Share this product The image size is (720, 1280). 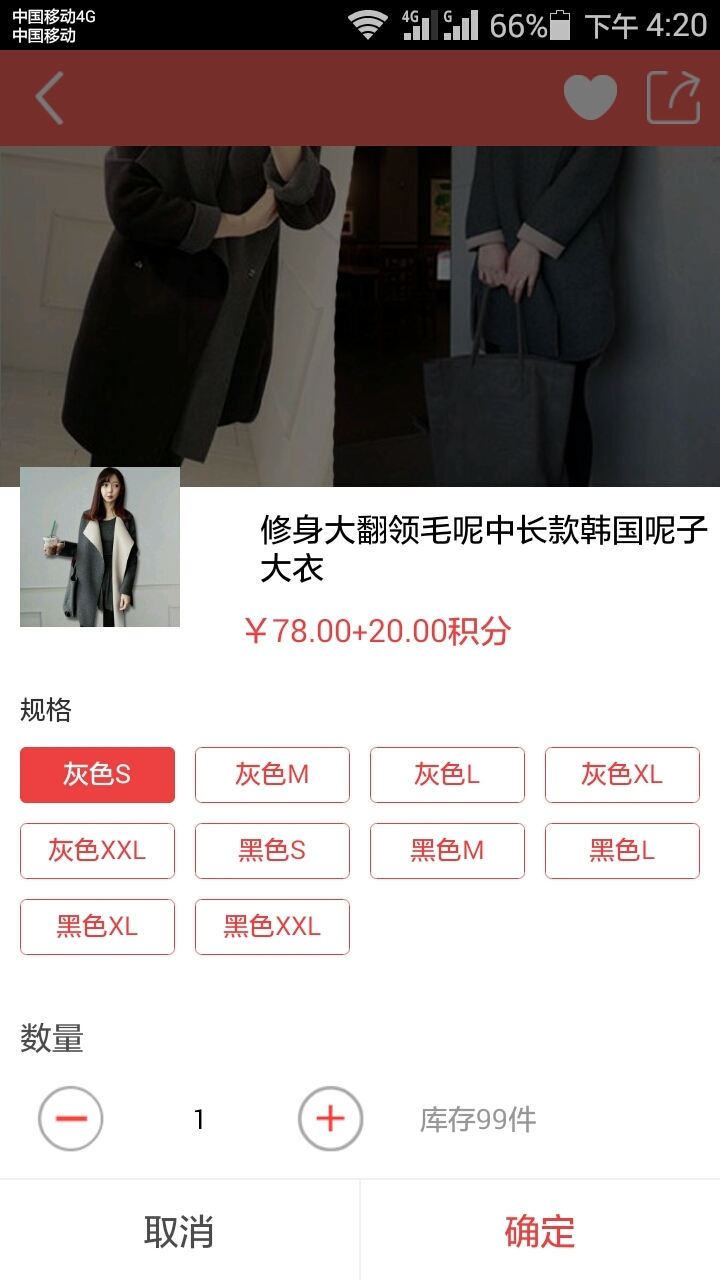pyautogui.click(x=673, y=98)
